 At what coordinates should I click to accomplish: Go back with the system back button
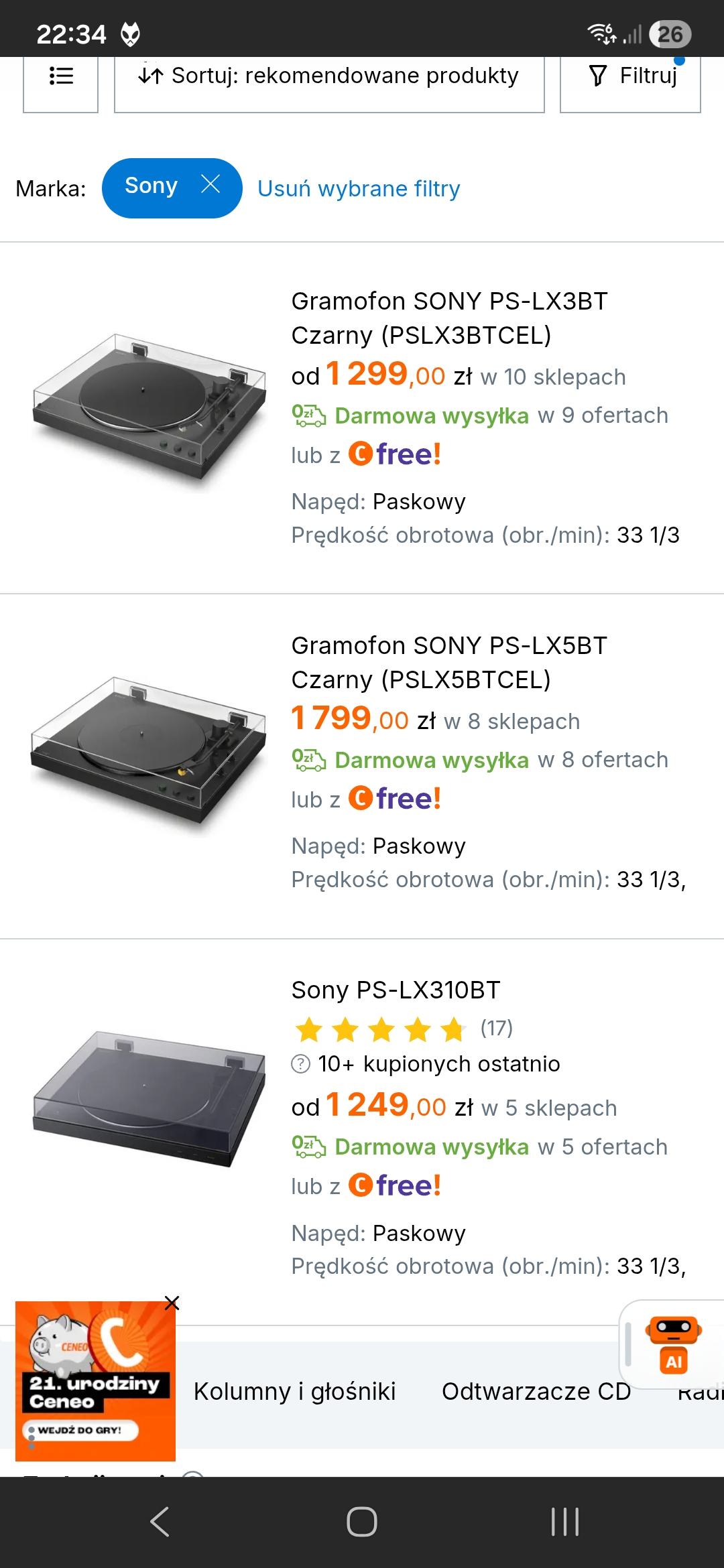[x=160, y=1522]
